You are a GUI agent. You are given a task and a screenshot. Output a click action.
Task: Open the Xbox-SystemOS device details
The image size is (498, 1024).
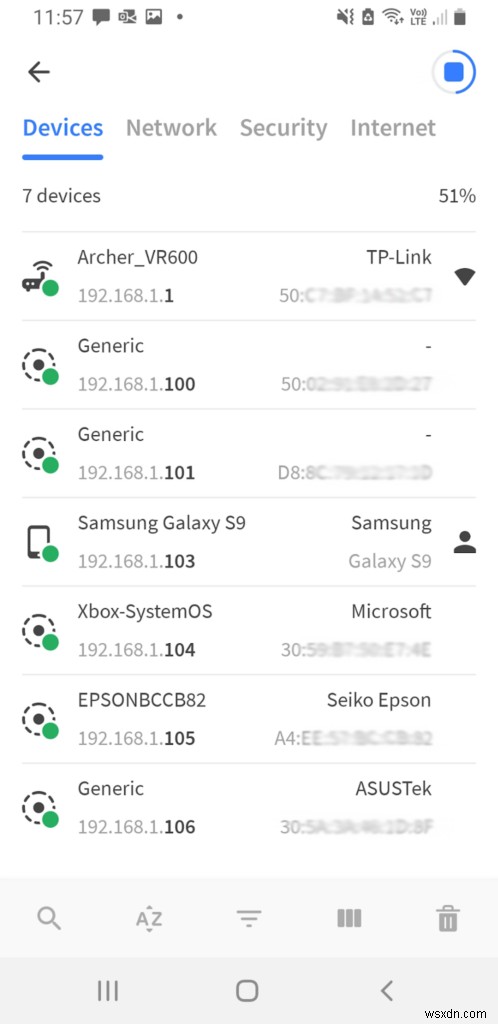[x=249, y=631]
